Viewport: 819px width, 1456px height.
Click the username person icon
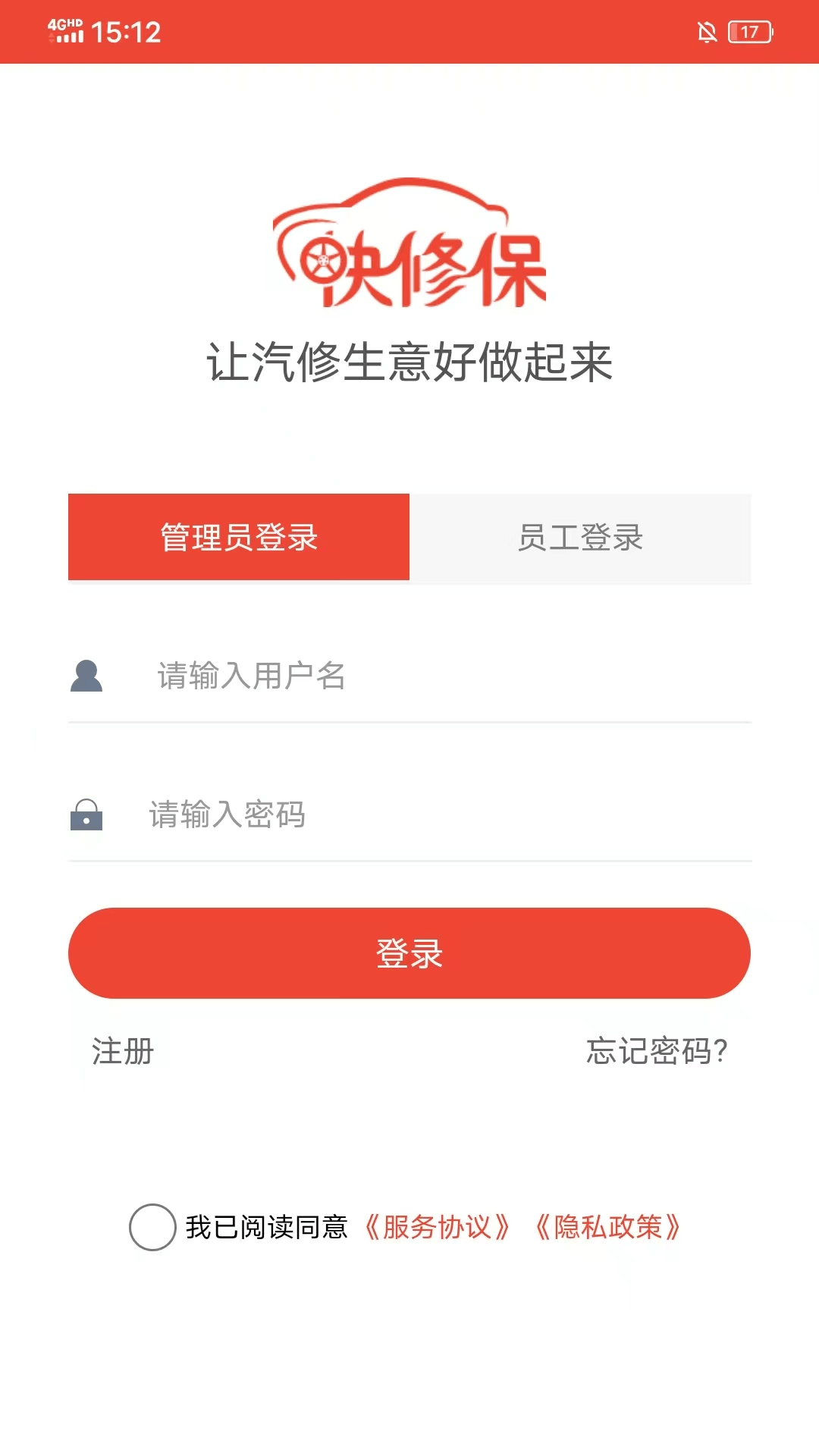click(87, 677)
